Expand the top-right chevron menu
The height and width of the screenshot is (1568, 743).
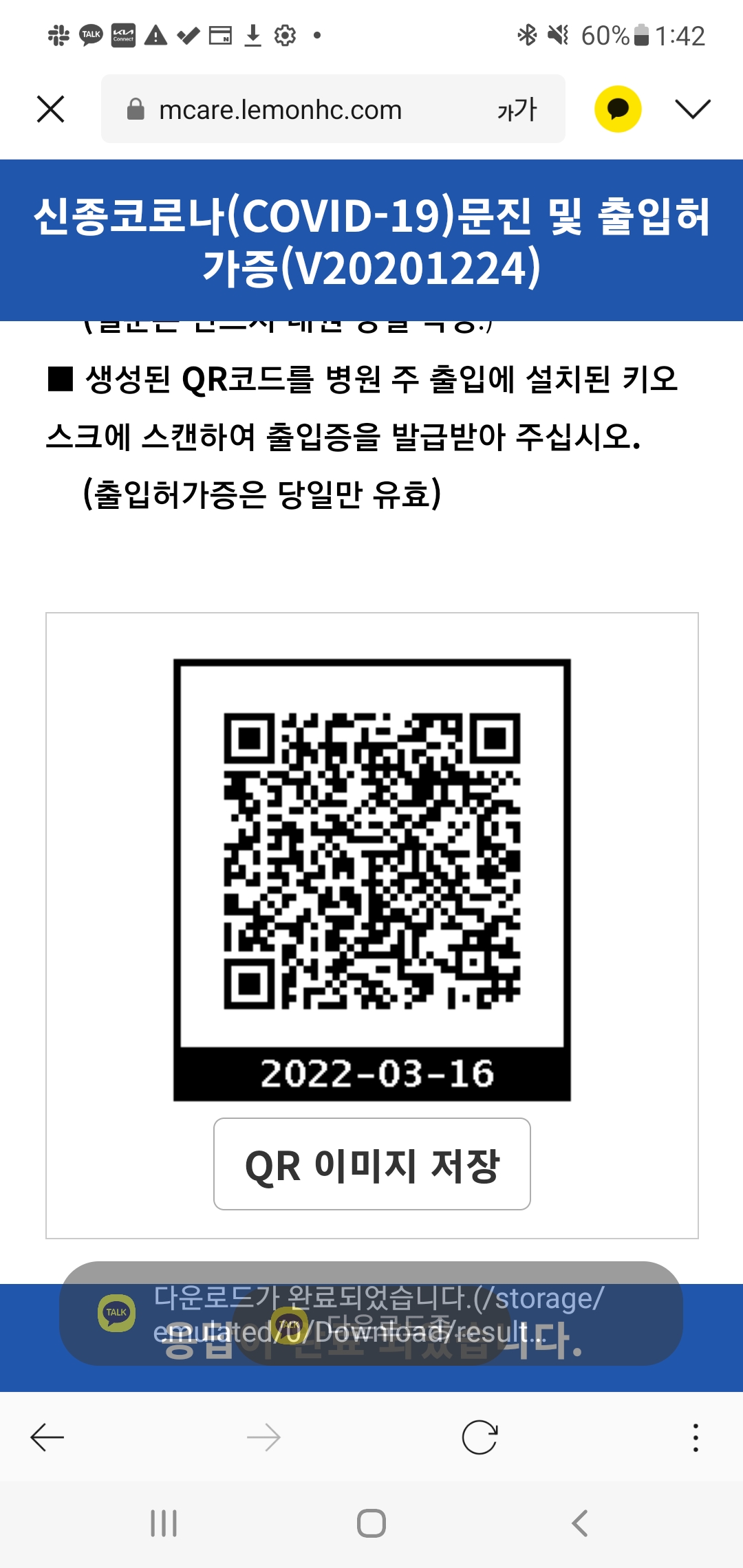point(692,109)
